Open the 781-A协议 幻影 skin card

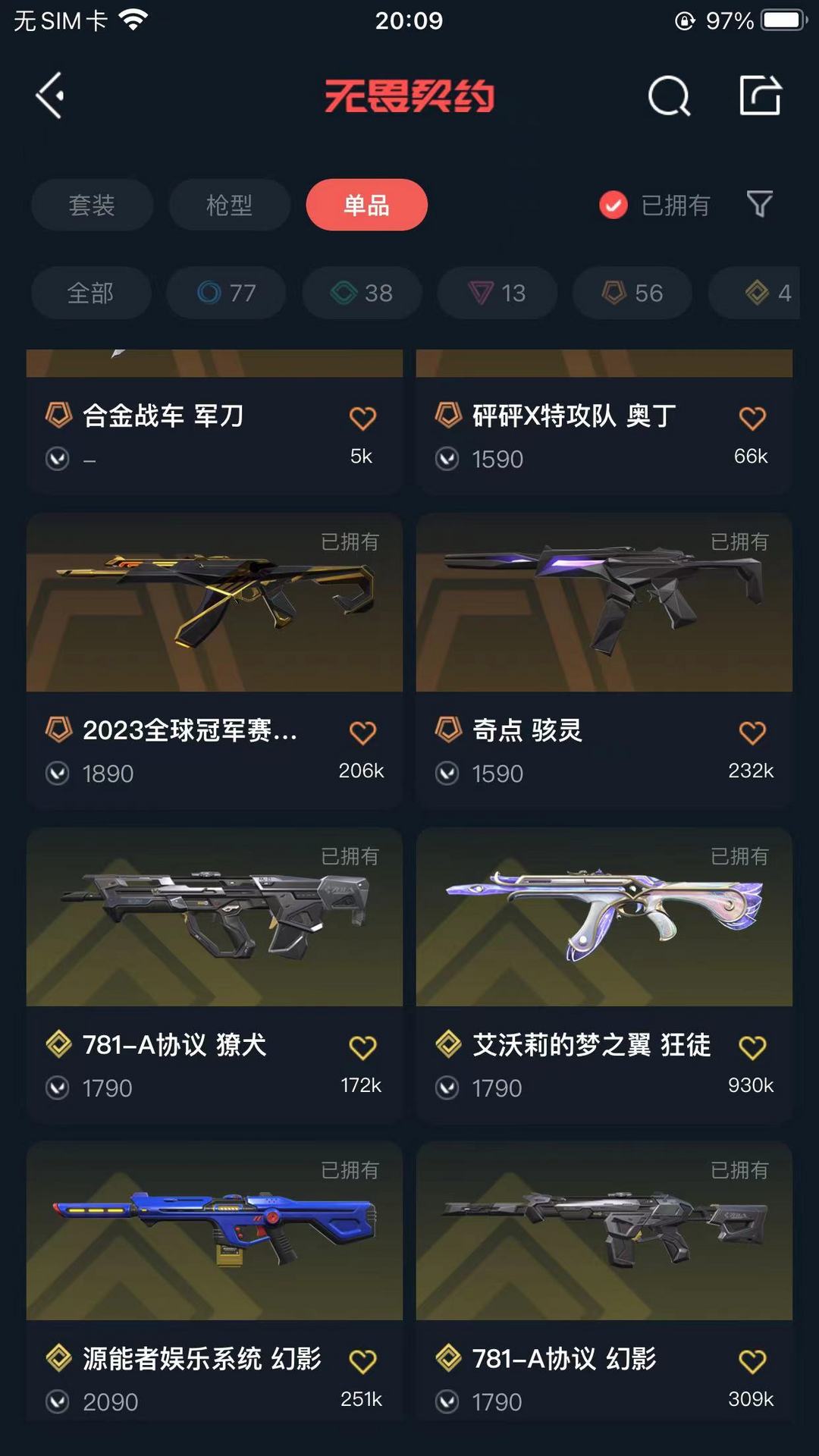coord(604,1282)
